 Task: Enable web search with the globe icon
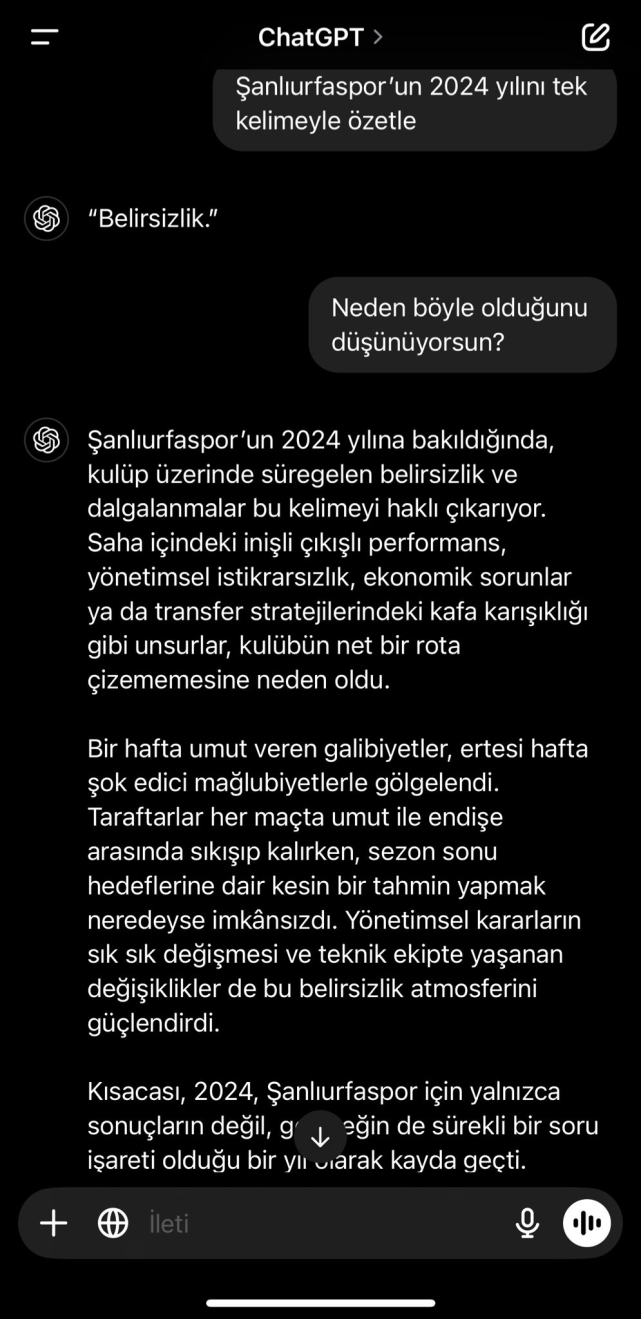coord(113,1222)
